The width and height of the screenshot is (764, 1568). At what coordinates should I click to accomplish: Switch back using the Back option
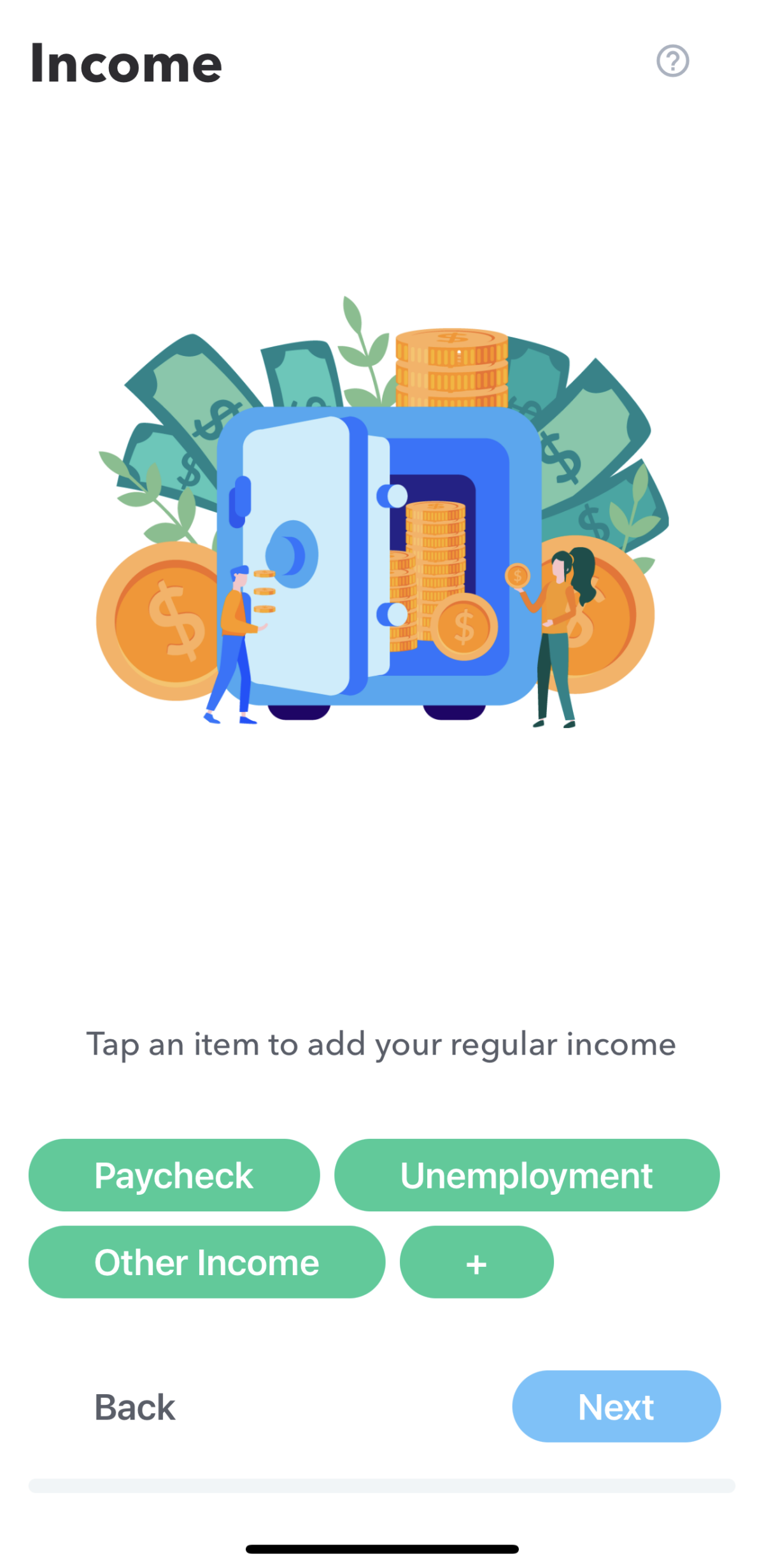134,1407
